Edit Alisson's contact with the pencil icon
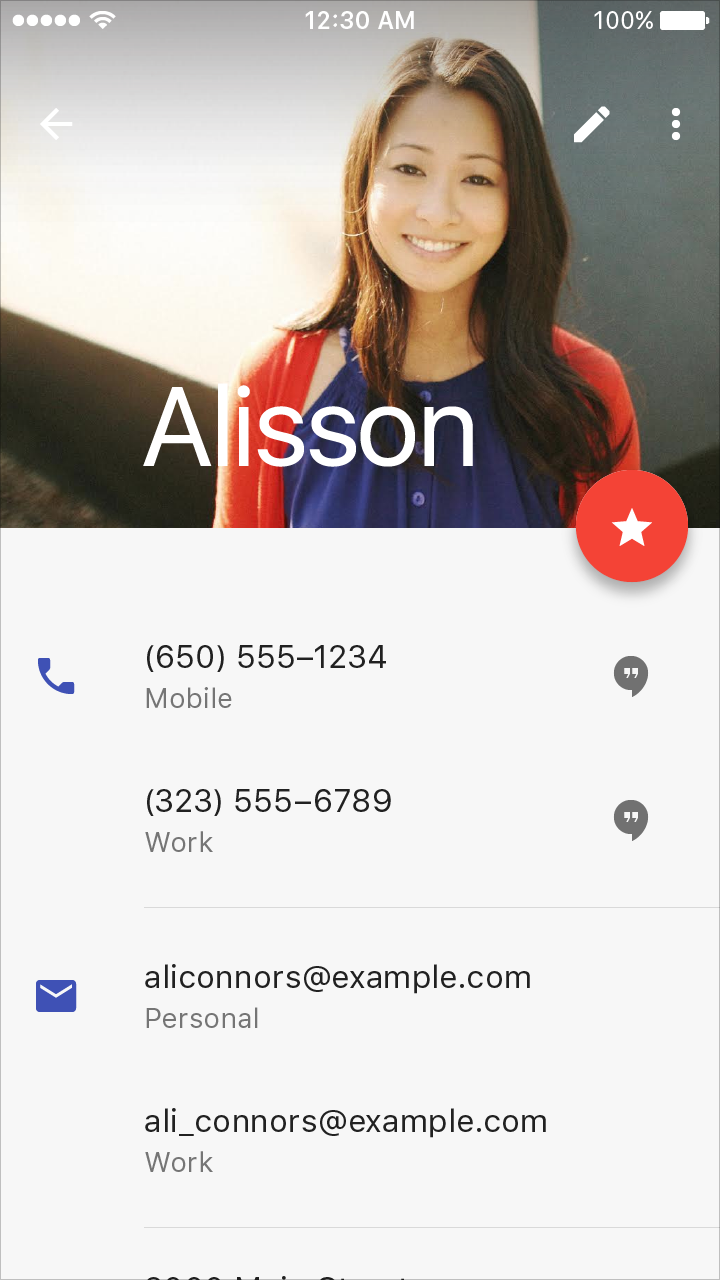The width and height of the screenshot is (720, 1280). [x=591, y=125]
